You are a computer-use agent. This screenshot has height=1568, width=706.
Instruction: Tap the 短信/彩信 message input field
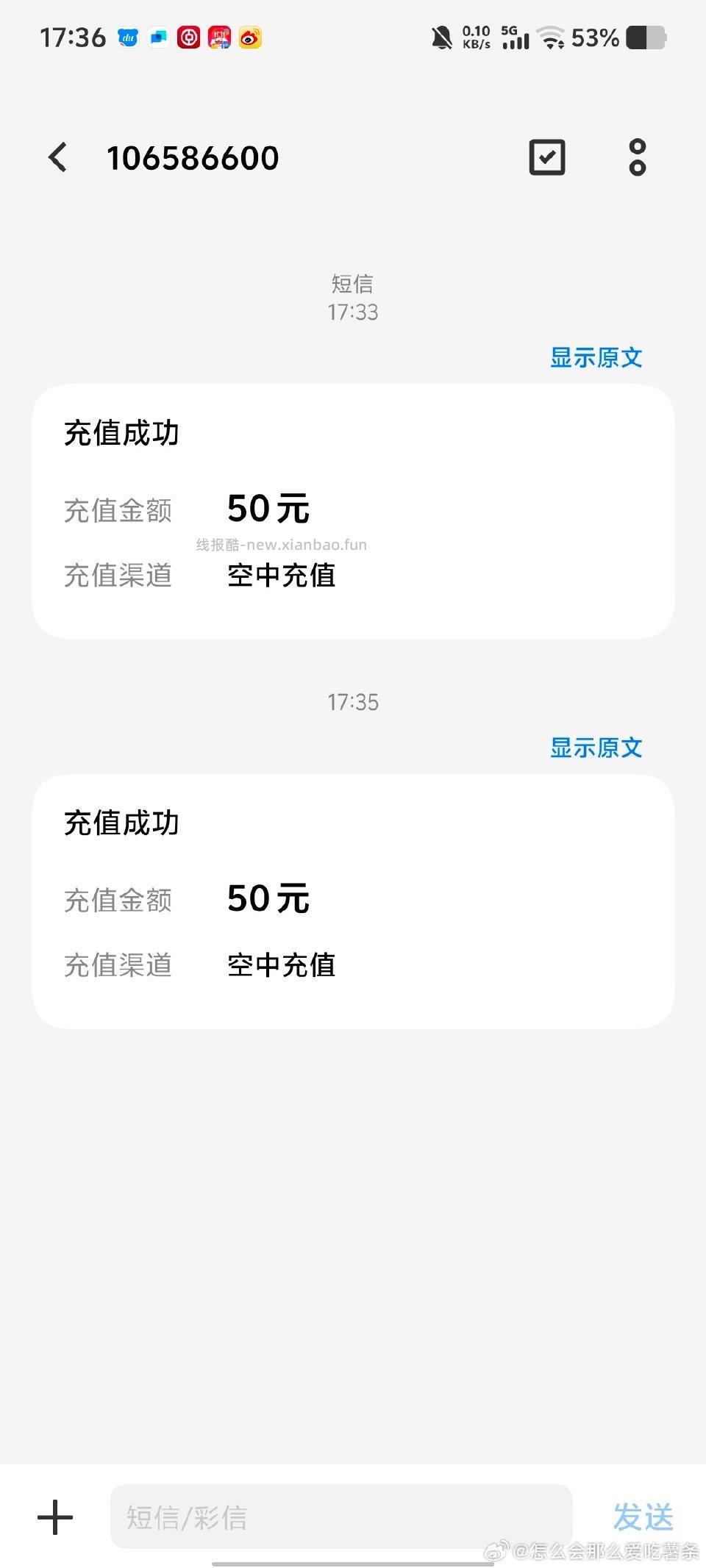[x=340, y=1516]
